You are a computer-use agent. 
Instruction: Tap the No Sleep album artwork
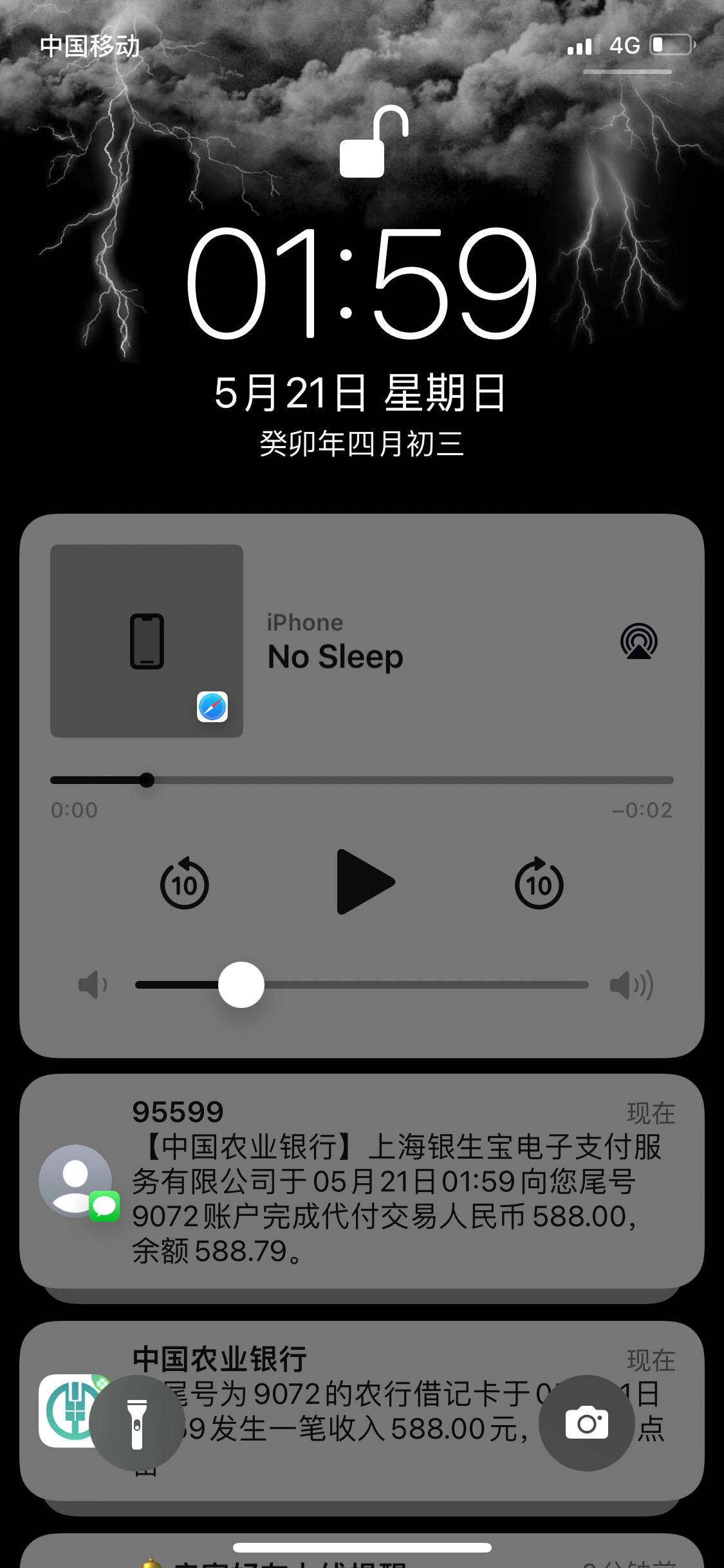[x=147, y=641]
